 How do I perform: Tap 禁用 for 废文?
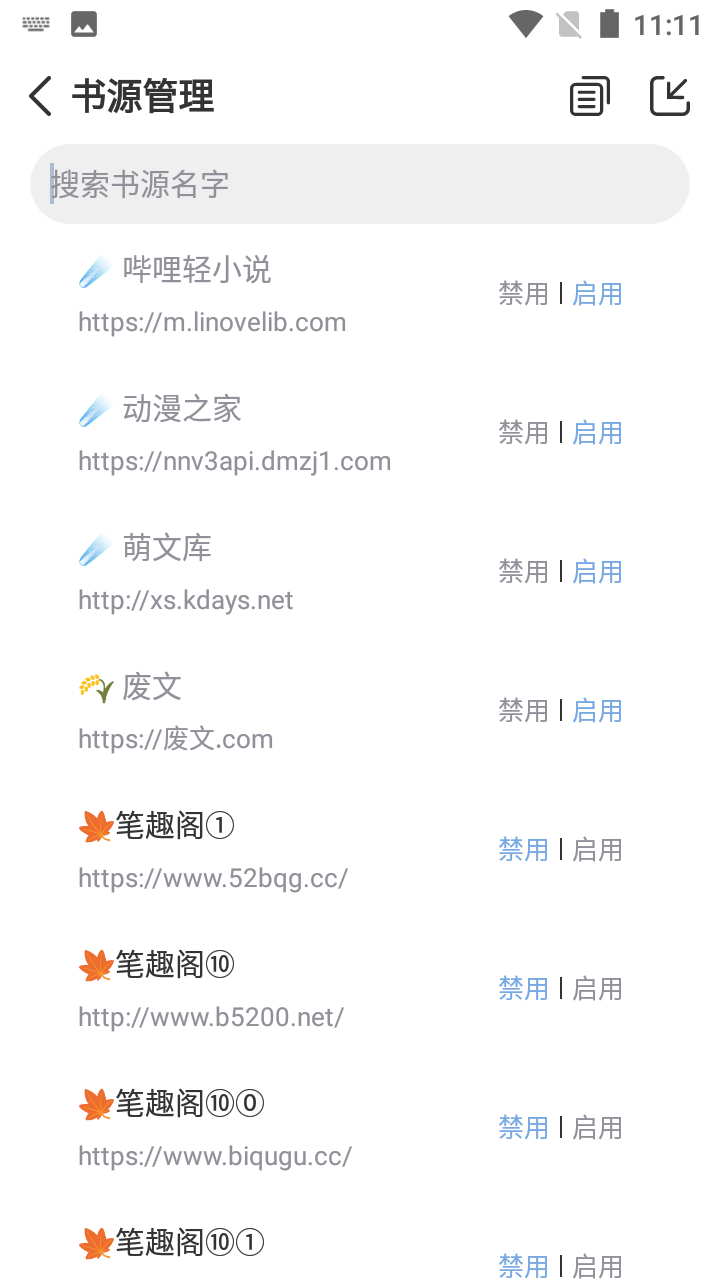tap(524, 711)
